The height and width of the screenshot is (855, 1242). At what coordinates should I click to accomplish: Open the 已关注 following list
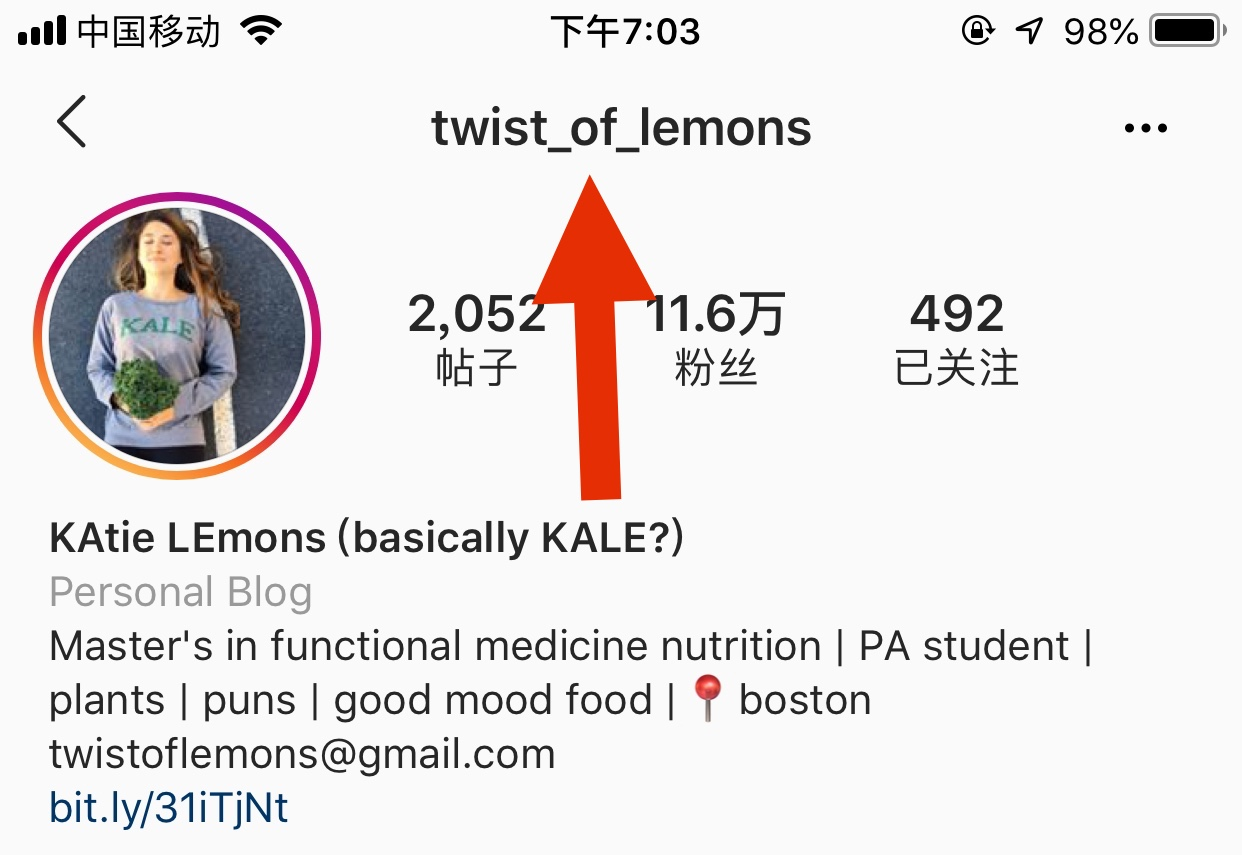coord(956,340)
